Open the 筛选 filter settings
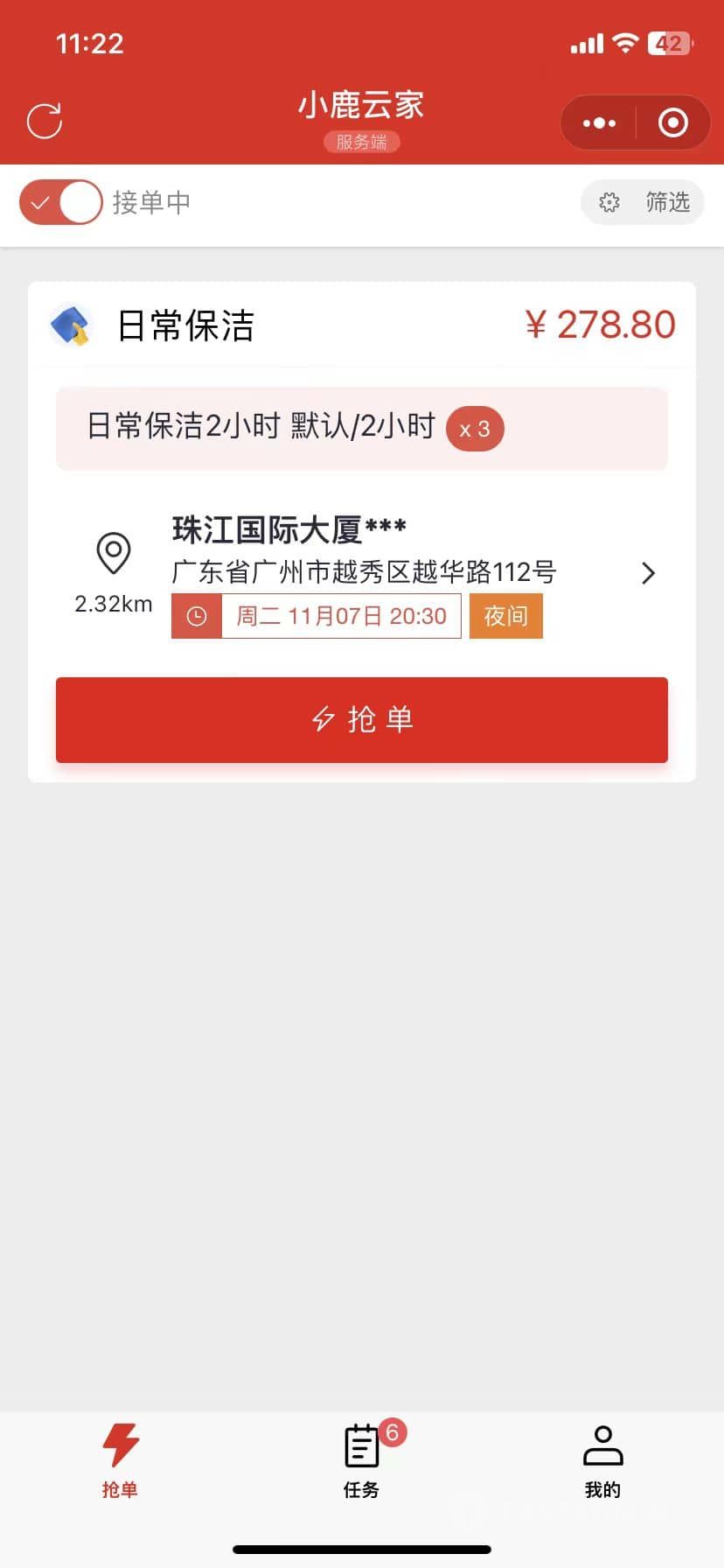This screenshot has width=724, height=1568. click(x=644, y=202)
